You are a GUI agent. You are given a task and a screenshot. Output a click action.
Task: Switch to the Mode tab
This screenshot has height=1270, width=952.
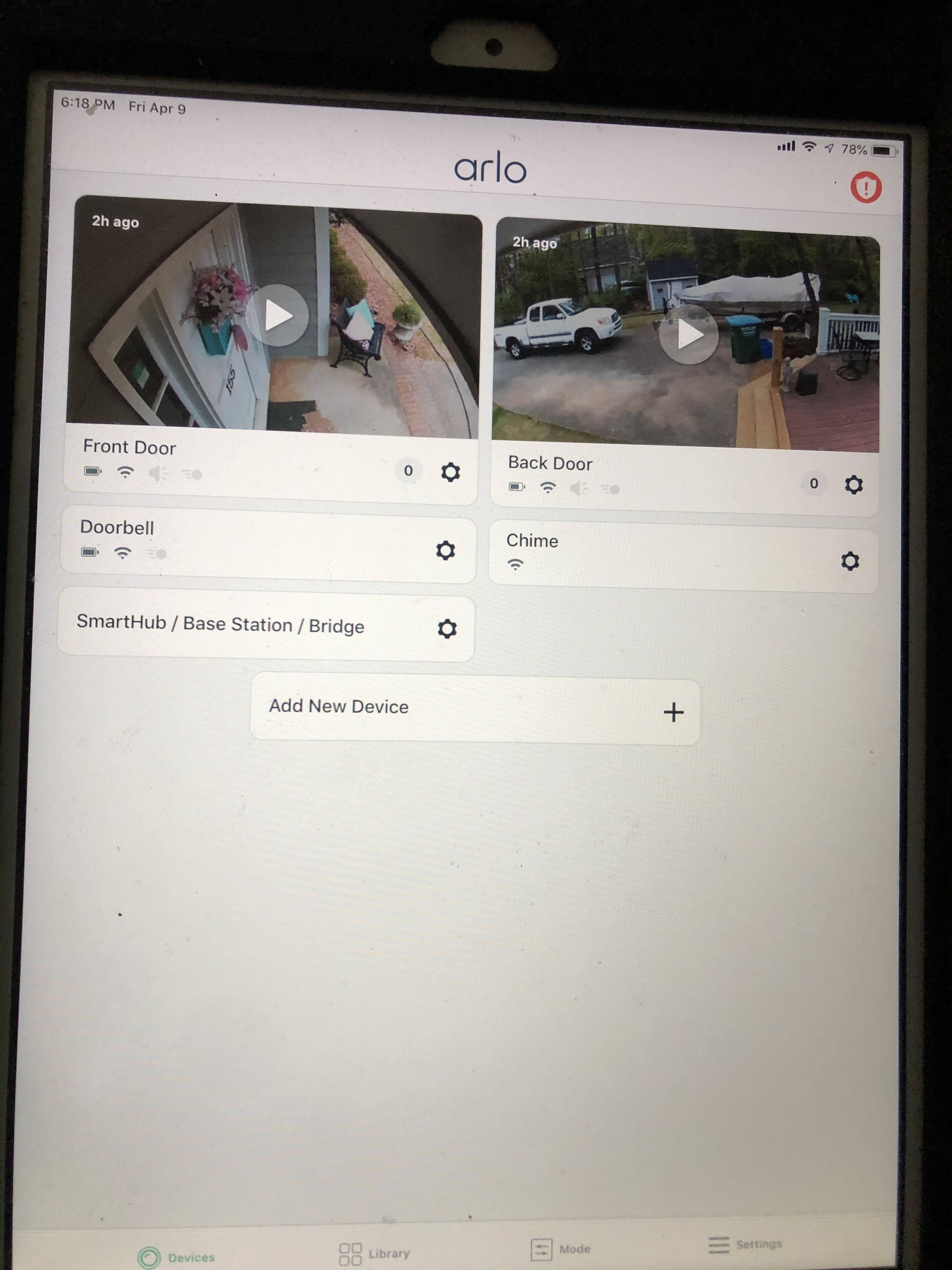pyautogui.click(x=561, y=1249)
